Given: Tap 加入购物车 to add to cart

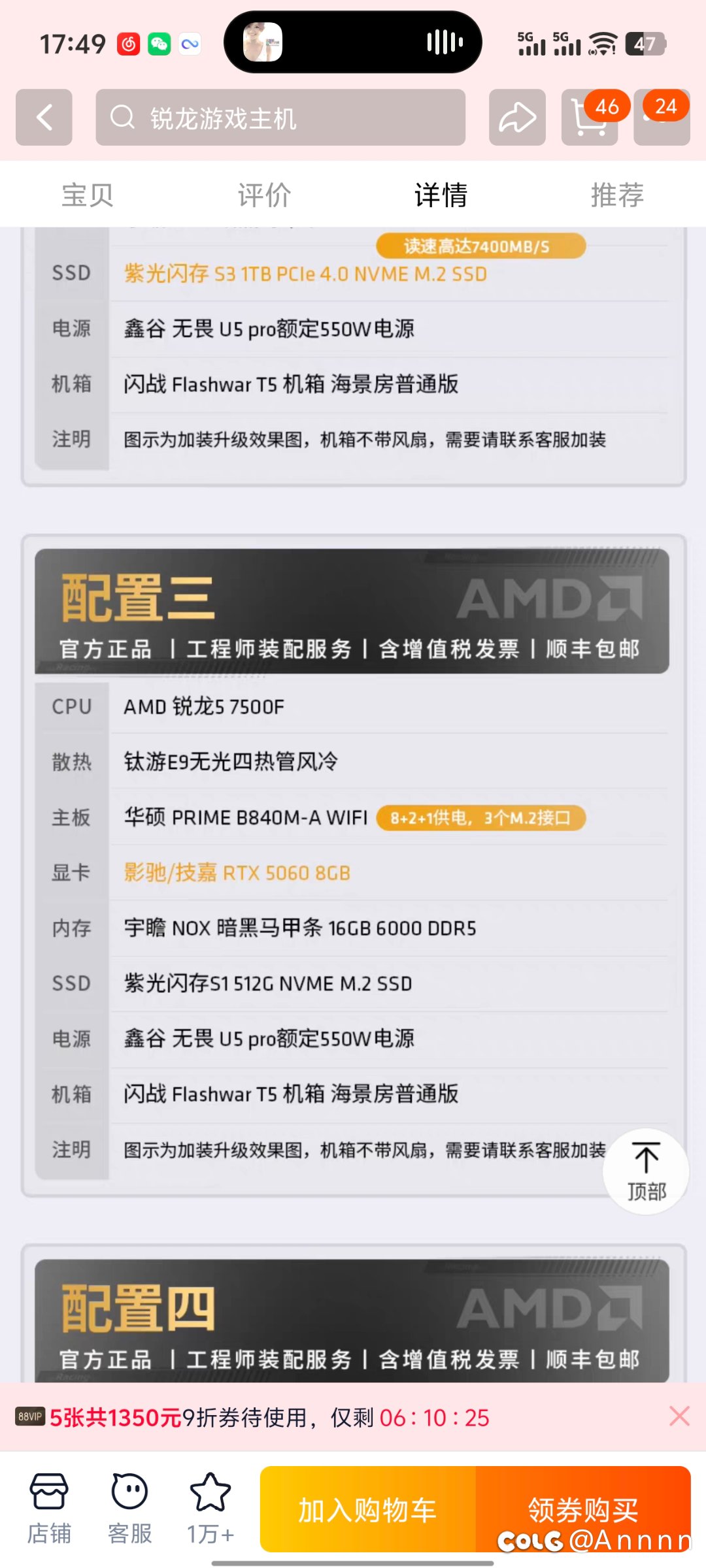Looking at the screenshot, I should point(367,1509).
